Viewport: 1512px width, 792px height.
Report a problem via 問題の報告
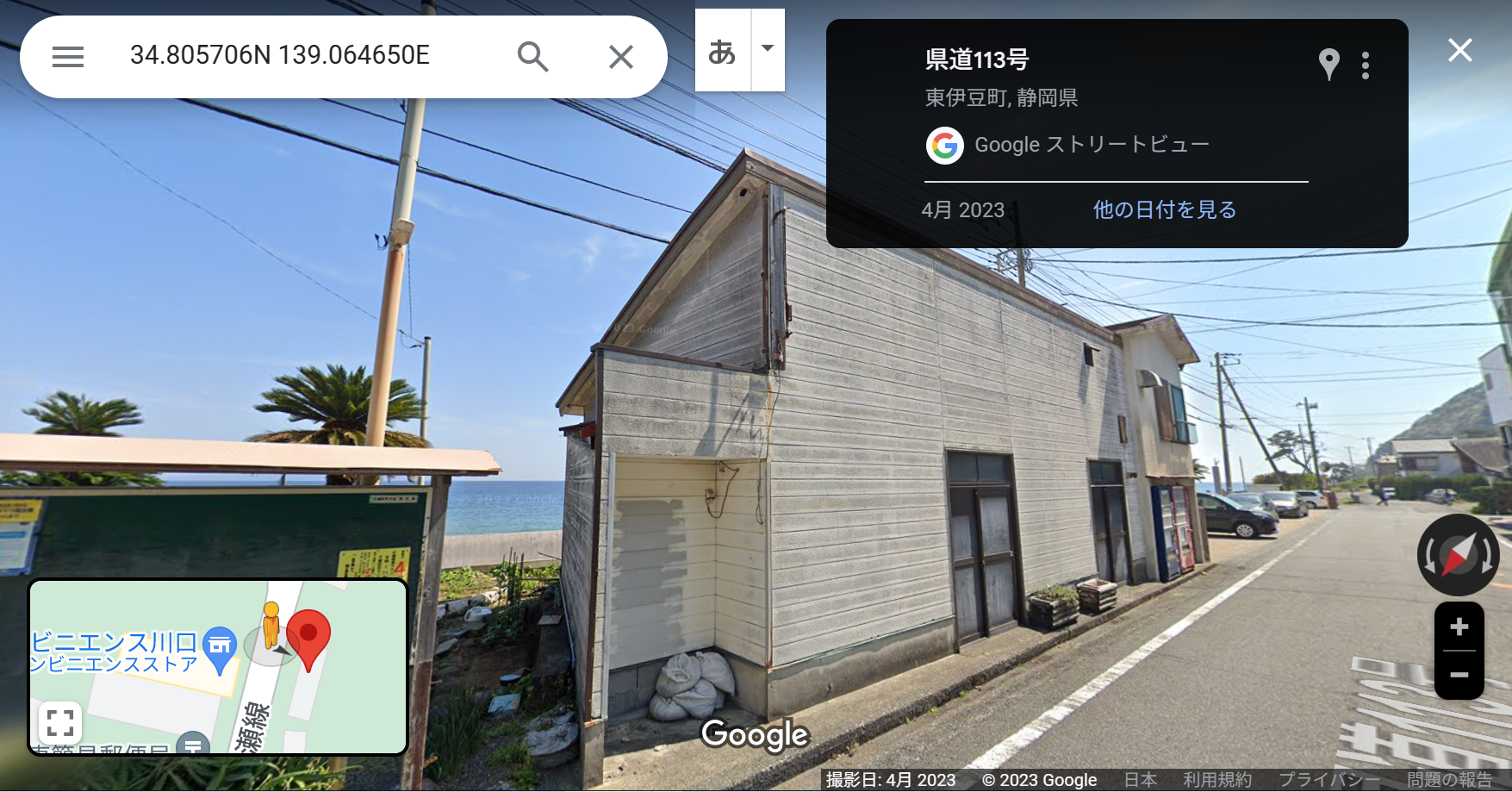click(x=1449, y=779)
